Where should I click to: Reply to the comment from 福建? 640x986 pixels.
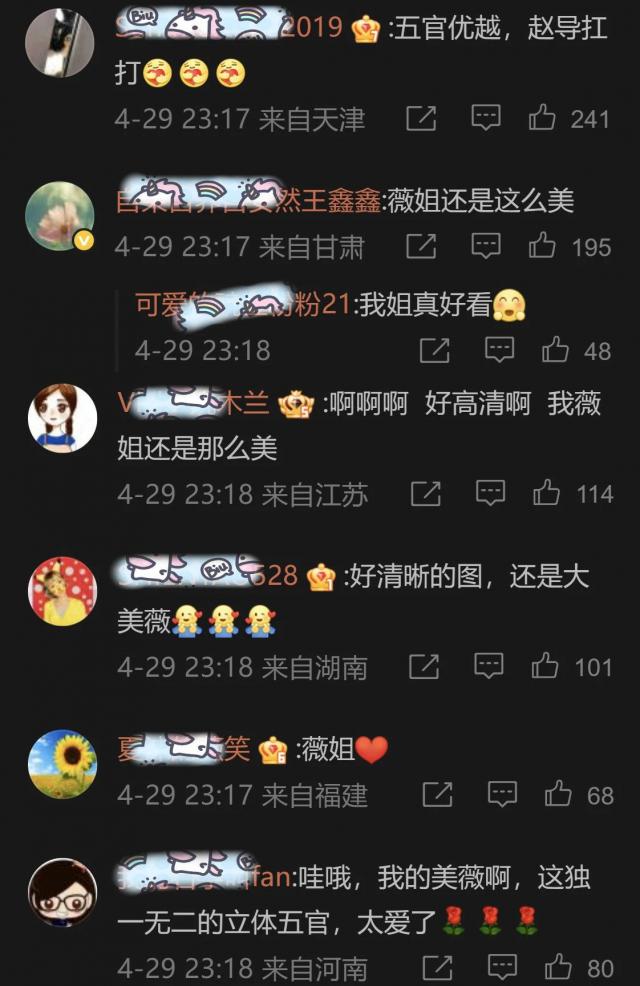tap(501, 795)
